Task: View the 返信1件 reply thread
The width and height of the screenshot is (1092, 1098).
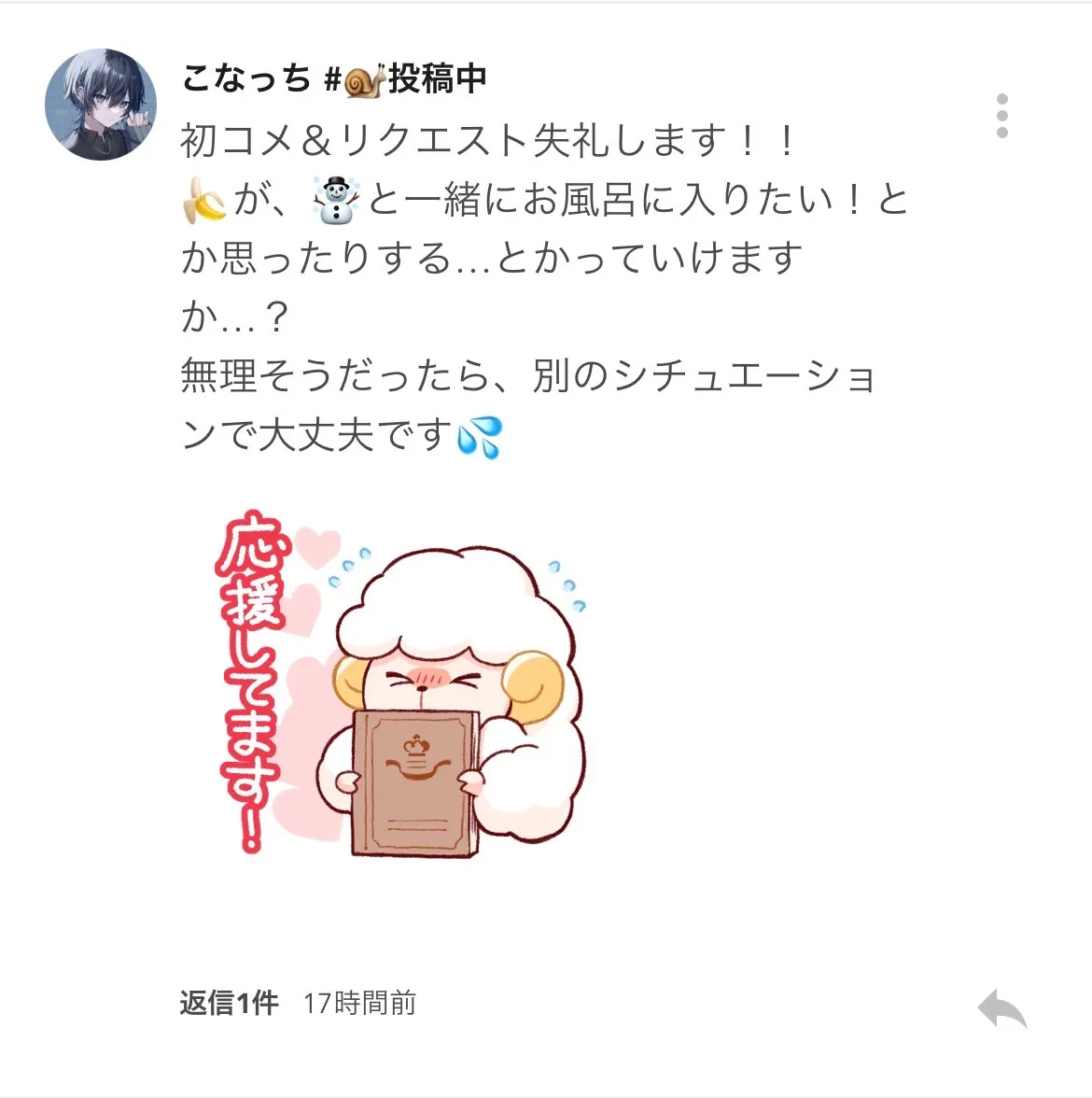Action: point(229,1003)
